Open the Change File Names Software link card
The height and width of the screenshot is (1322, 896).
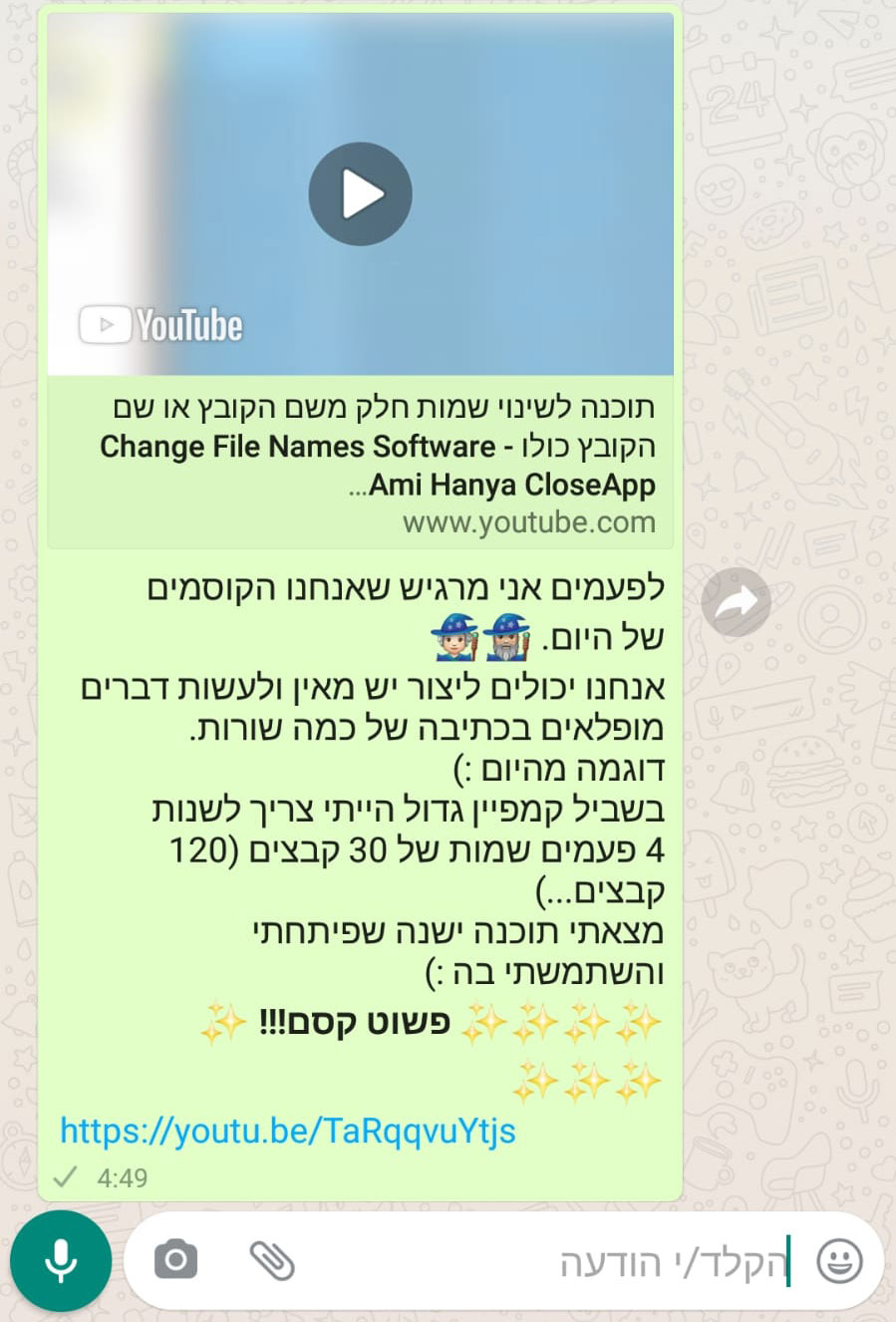click(379, 464)
